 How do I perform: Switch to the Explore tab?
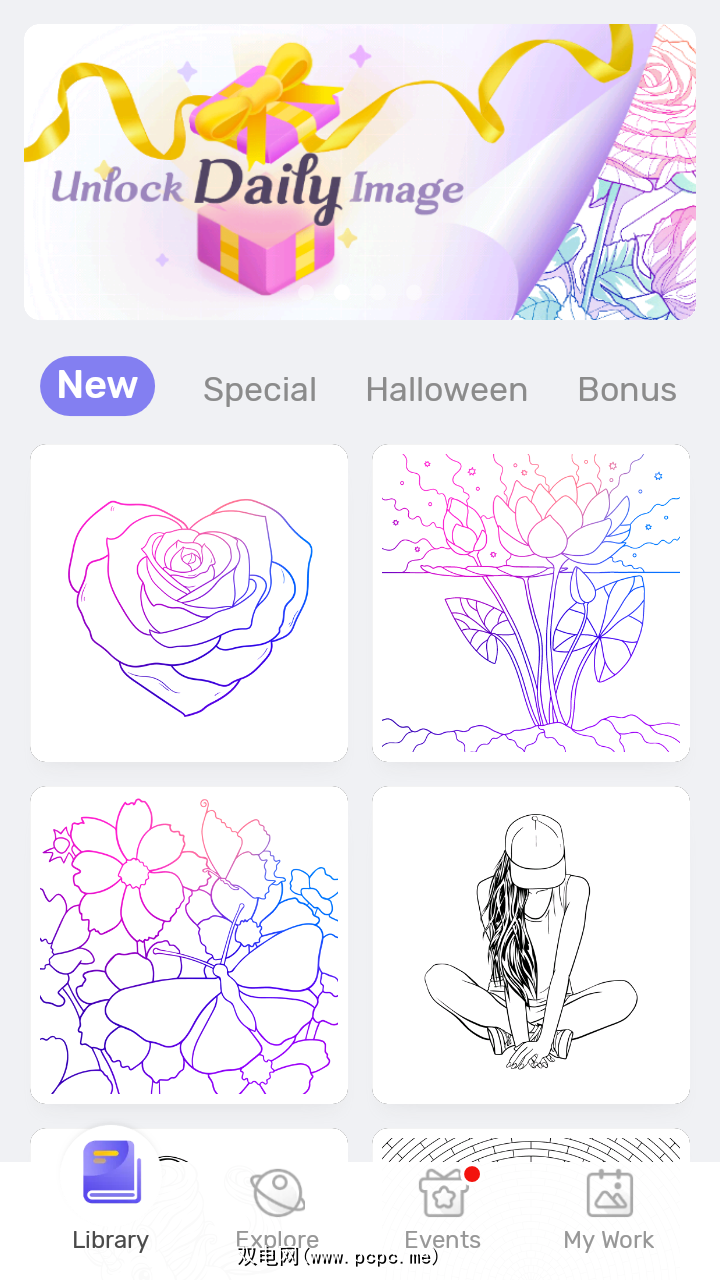[x=277, y=1208]
